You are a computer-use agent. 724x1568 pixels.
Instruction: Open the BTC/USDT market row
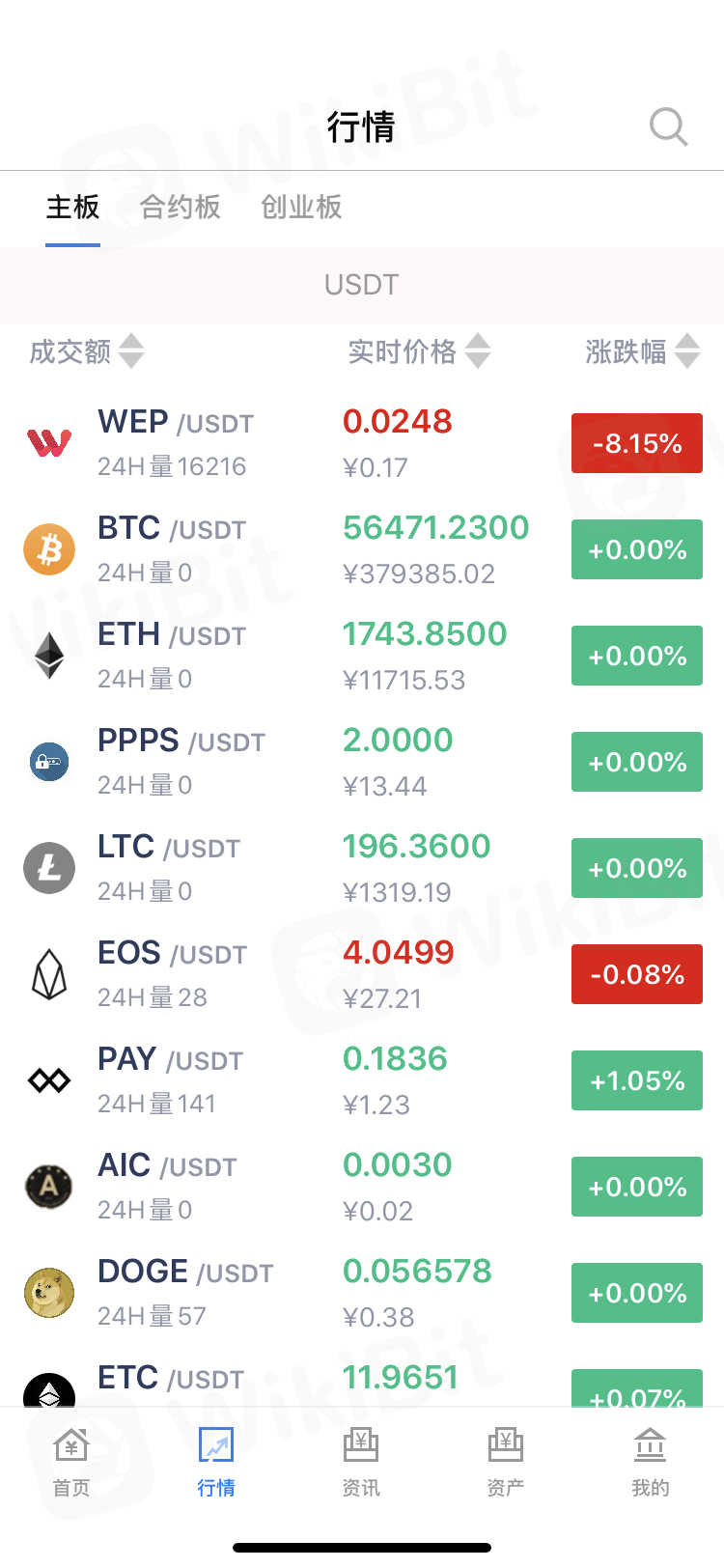tap(361, 549)
